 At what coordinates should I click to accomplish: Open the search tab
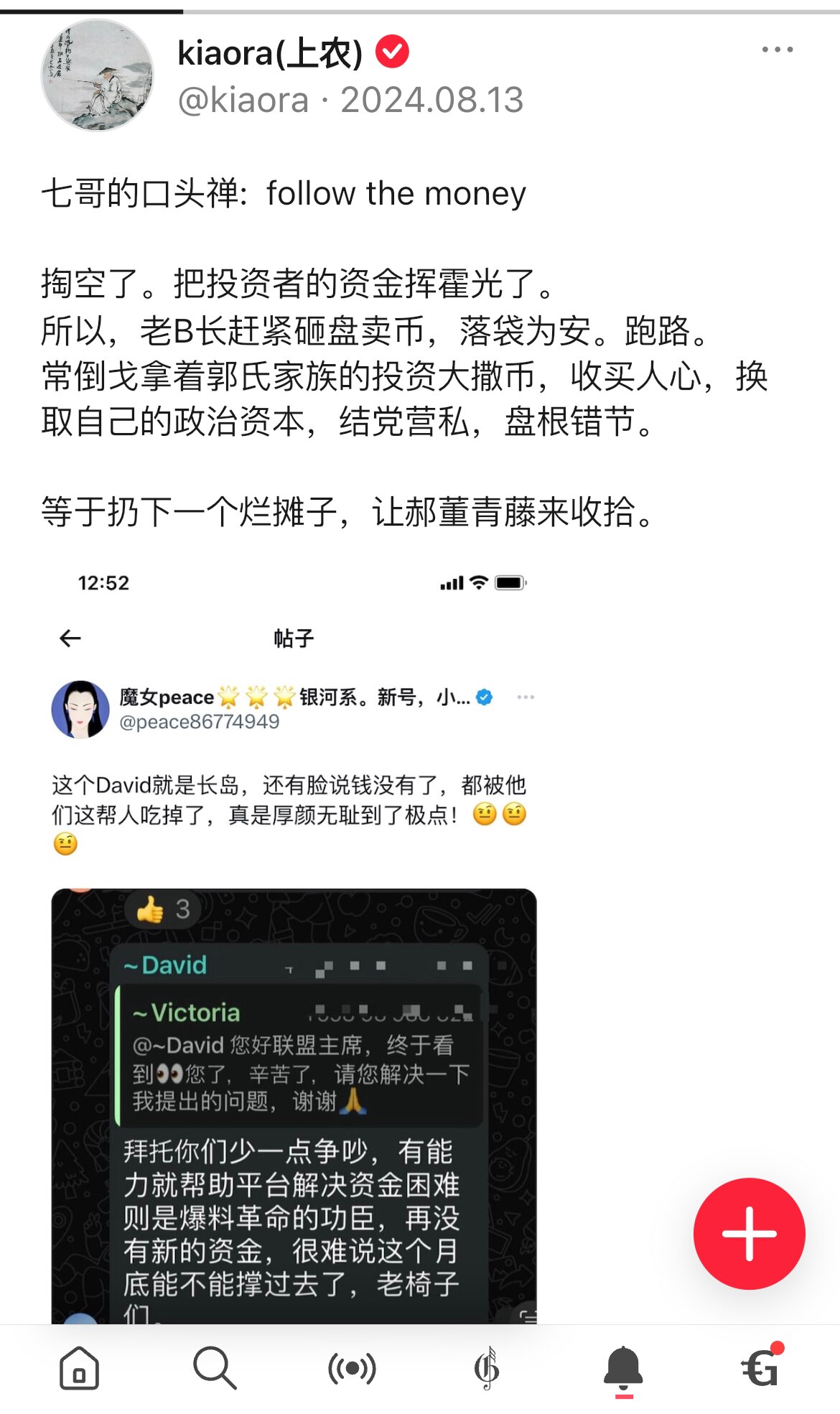coord(215,1368)
